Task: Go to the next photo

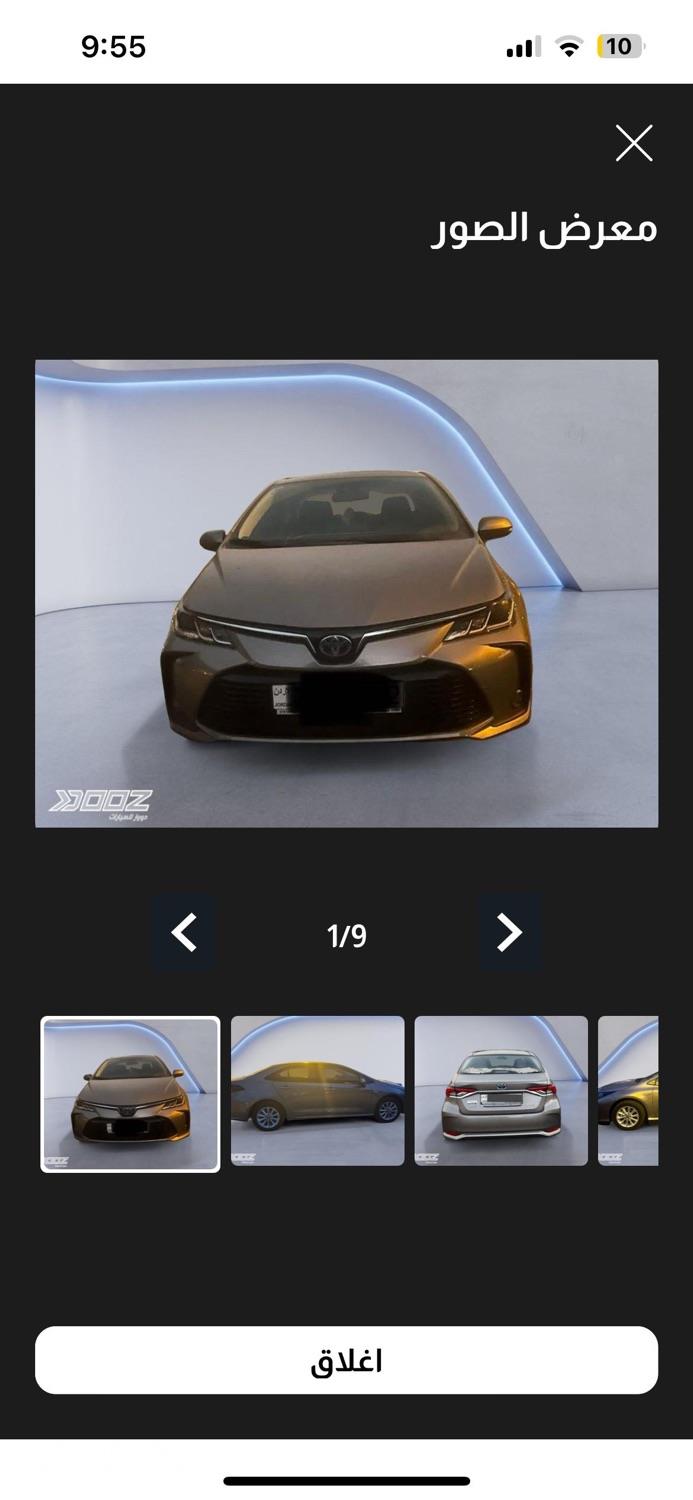Action: tap(509, 933)
